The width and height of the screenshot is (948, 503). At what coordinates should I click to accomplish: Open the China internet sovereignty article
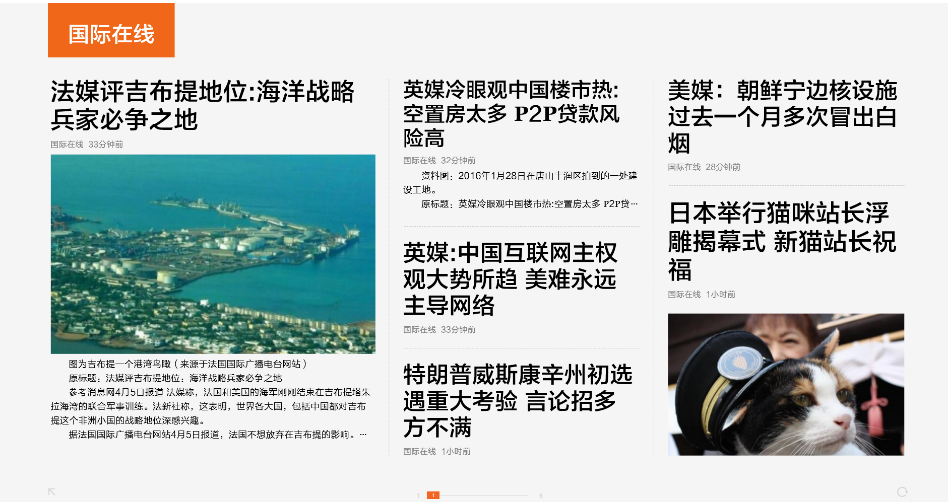[510, 278]
